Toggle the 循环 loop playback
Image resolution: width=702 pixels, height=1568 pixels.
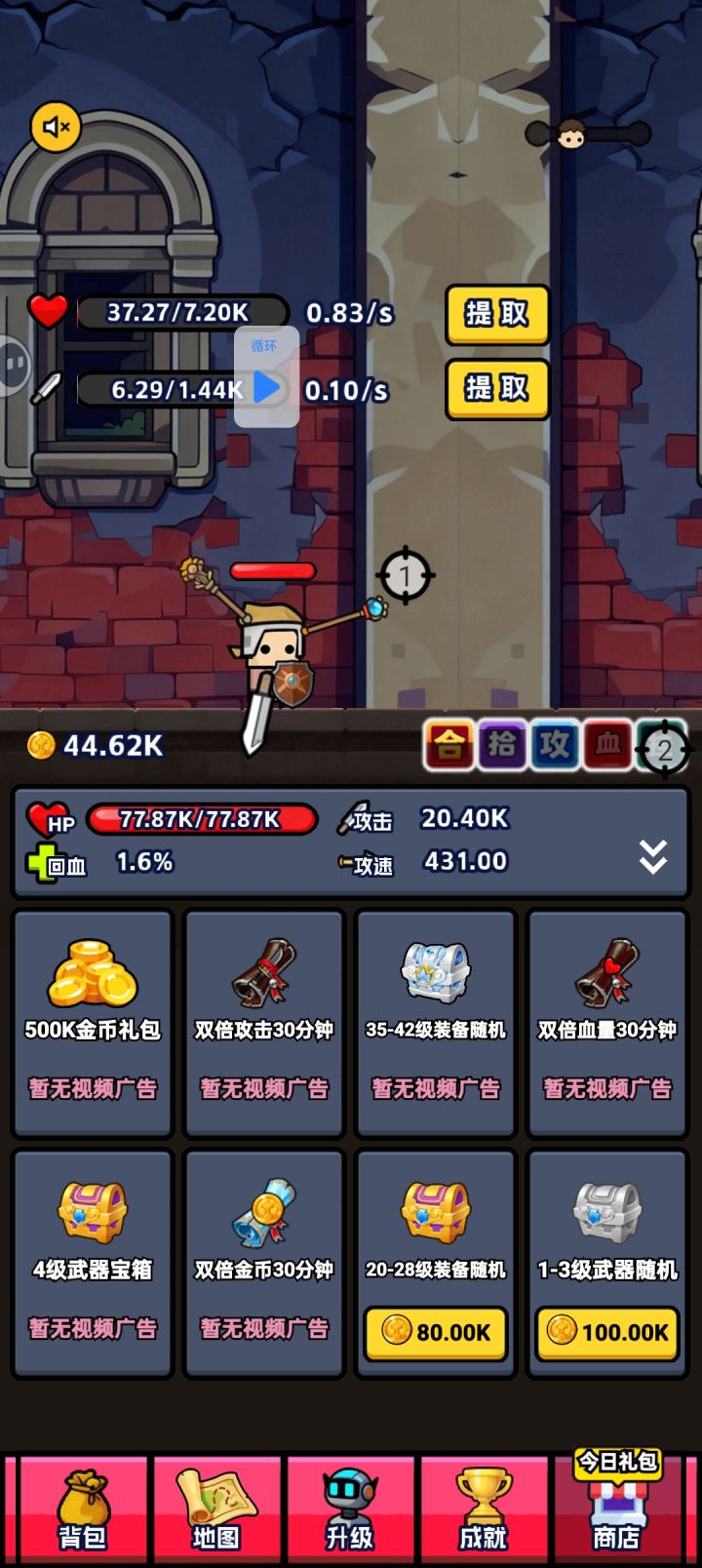(x=265, y=388)
